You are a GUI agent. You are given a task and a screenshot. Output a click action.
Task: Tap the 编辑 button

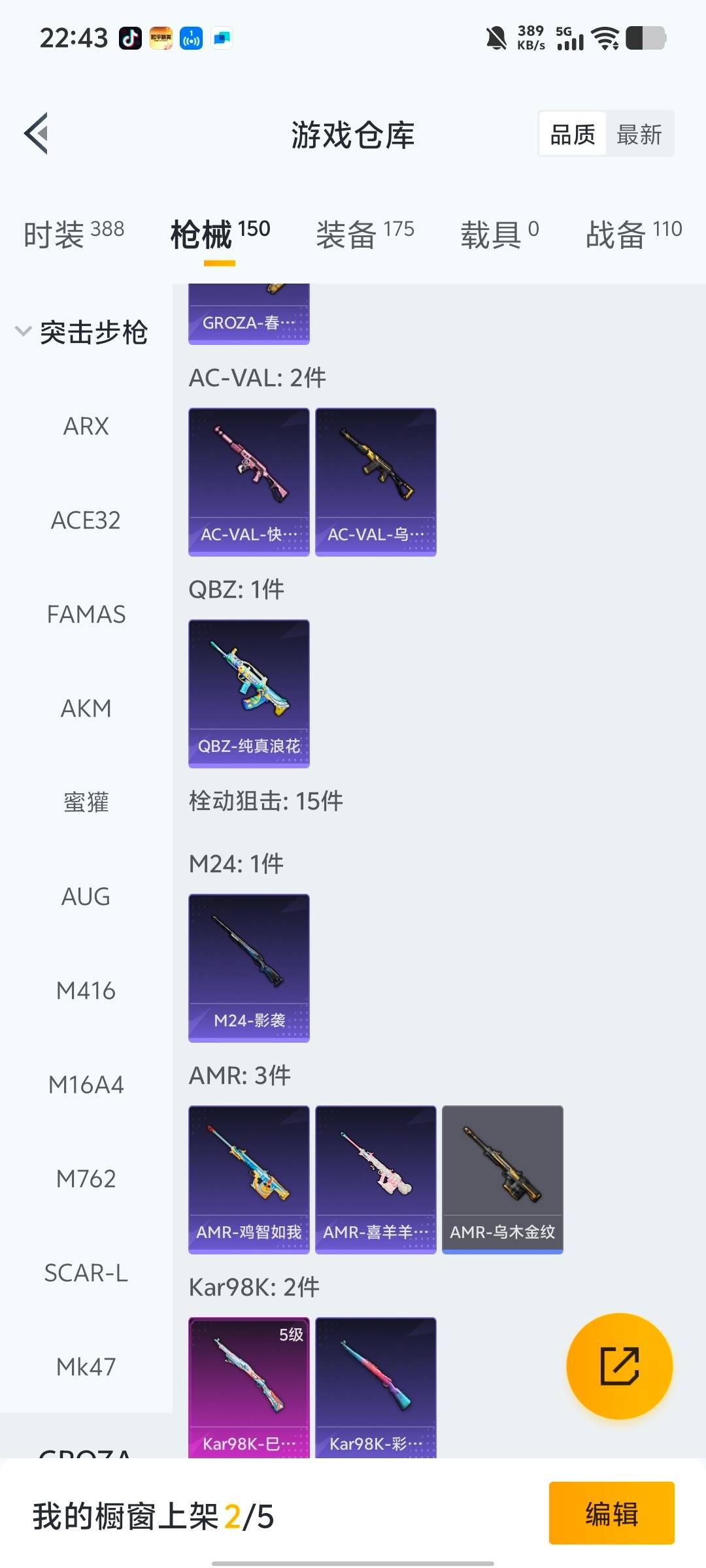(611, 1513)
